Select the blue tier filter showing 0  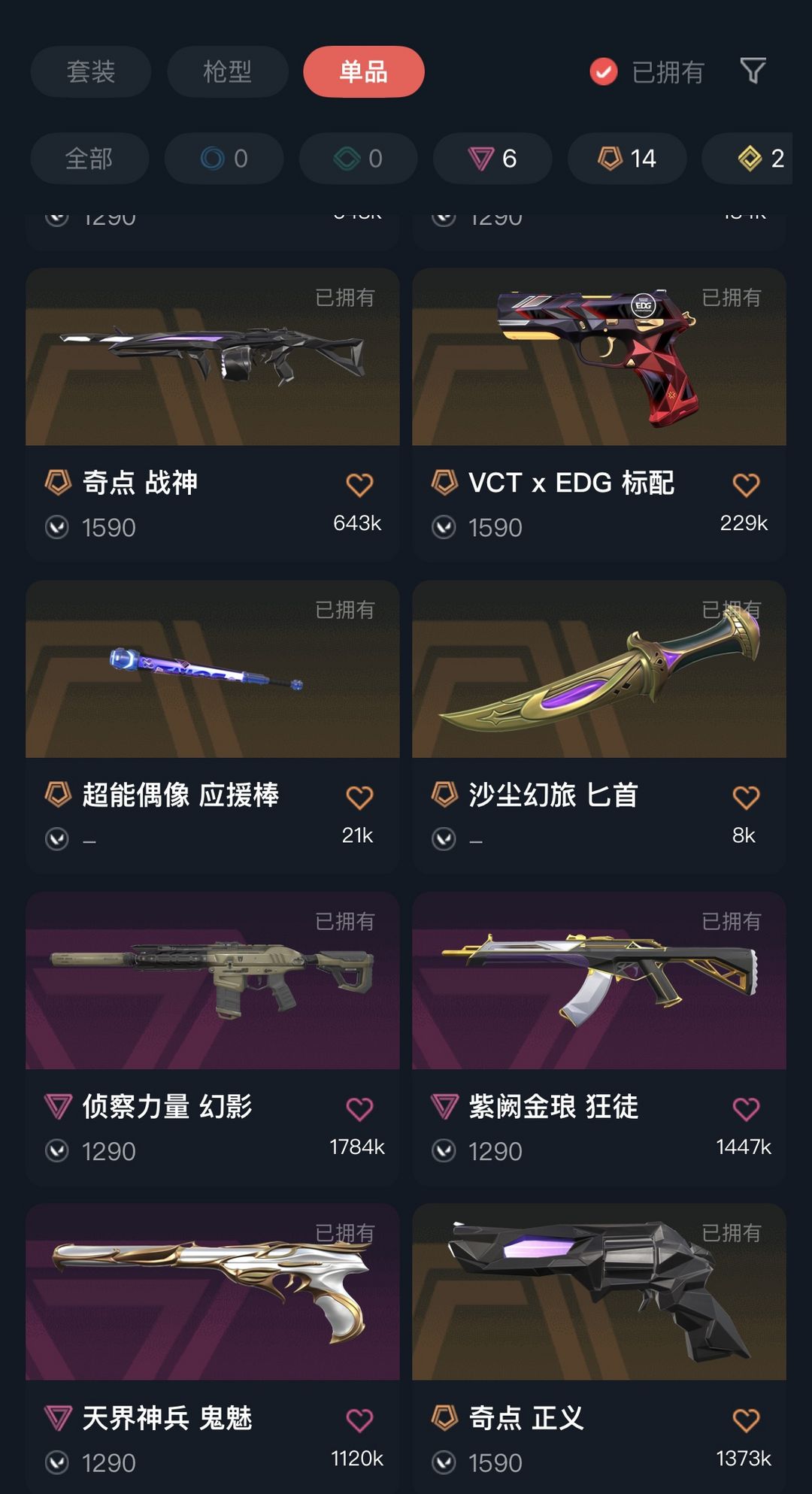pyautogui.click(x=223, y=159)
